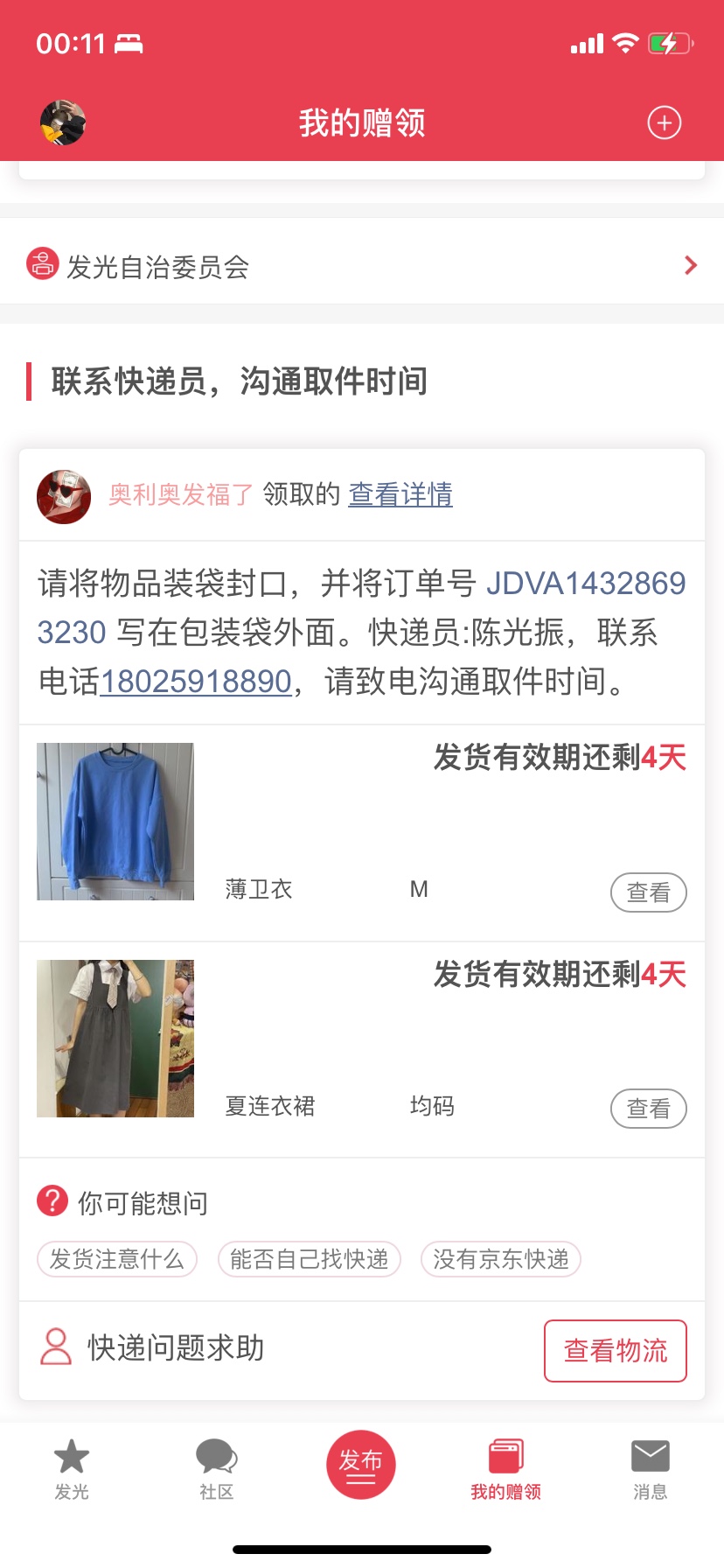The height and width of the screenshot is (1568, 724).
Task: View the 夏连衣裙 item
Action: (648, 1109)
